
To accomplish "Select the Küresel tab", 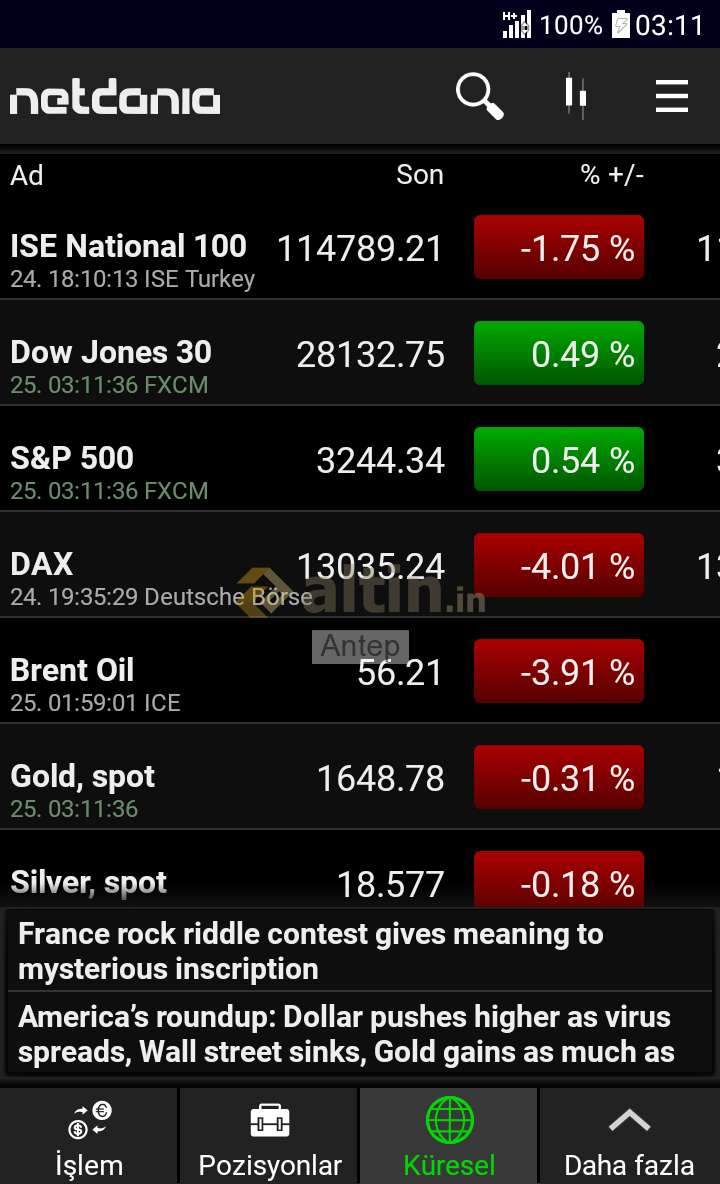I will (449, 1137).
